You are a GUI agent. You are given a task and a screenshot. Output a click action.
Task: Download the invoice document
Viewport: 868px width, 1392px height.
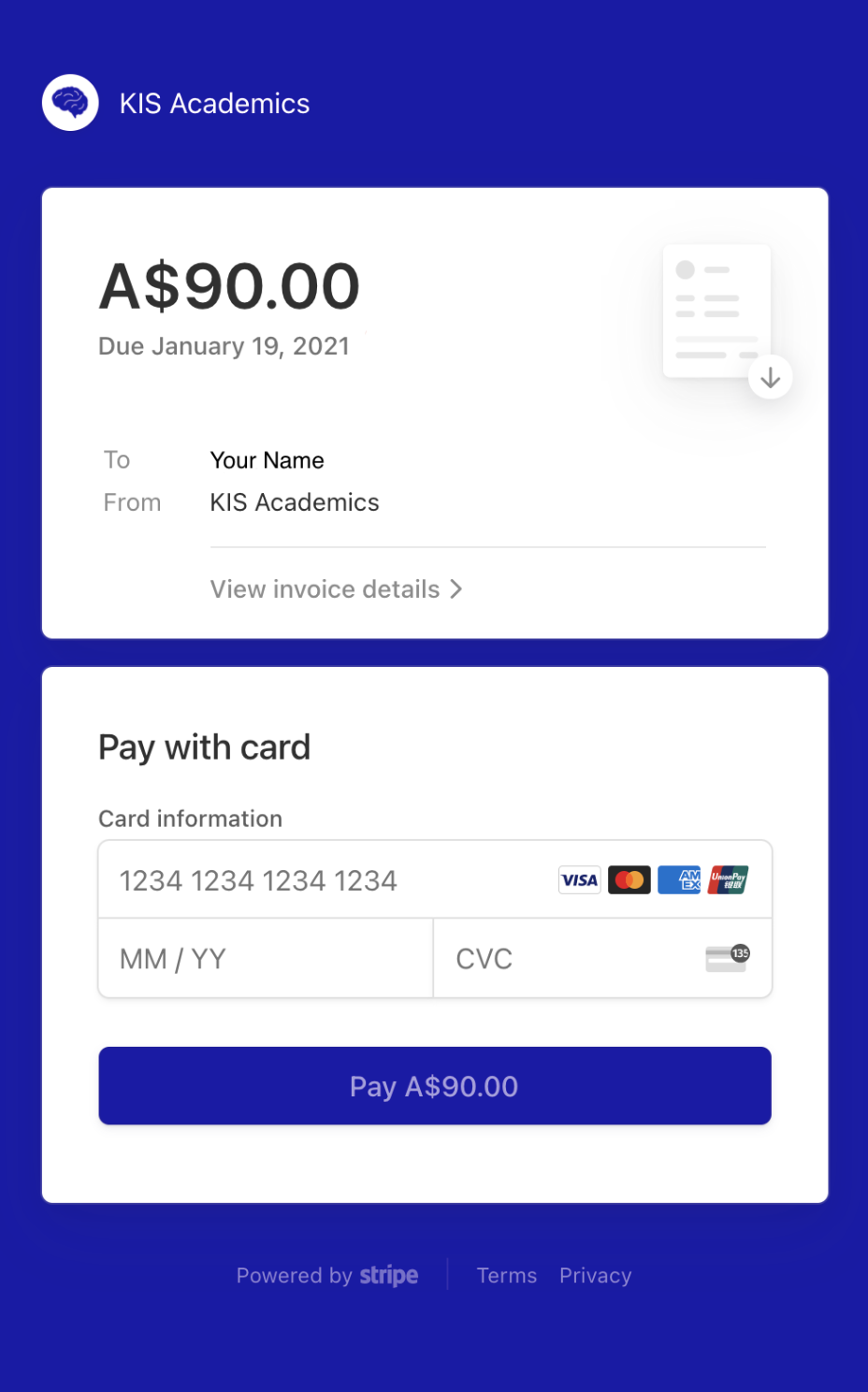770,377
